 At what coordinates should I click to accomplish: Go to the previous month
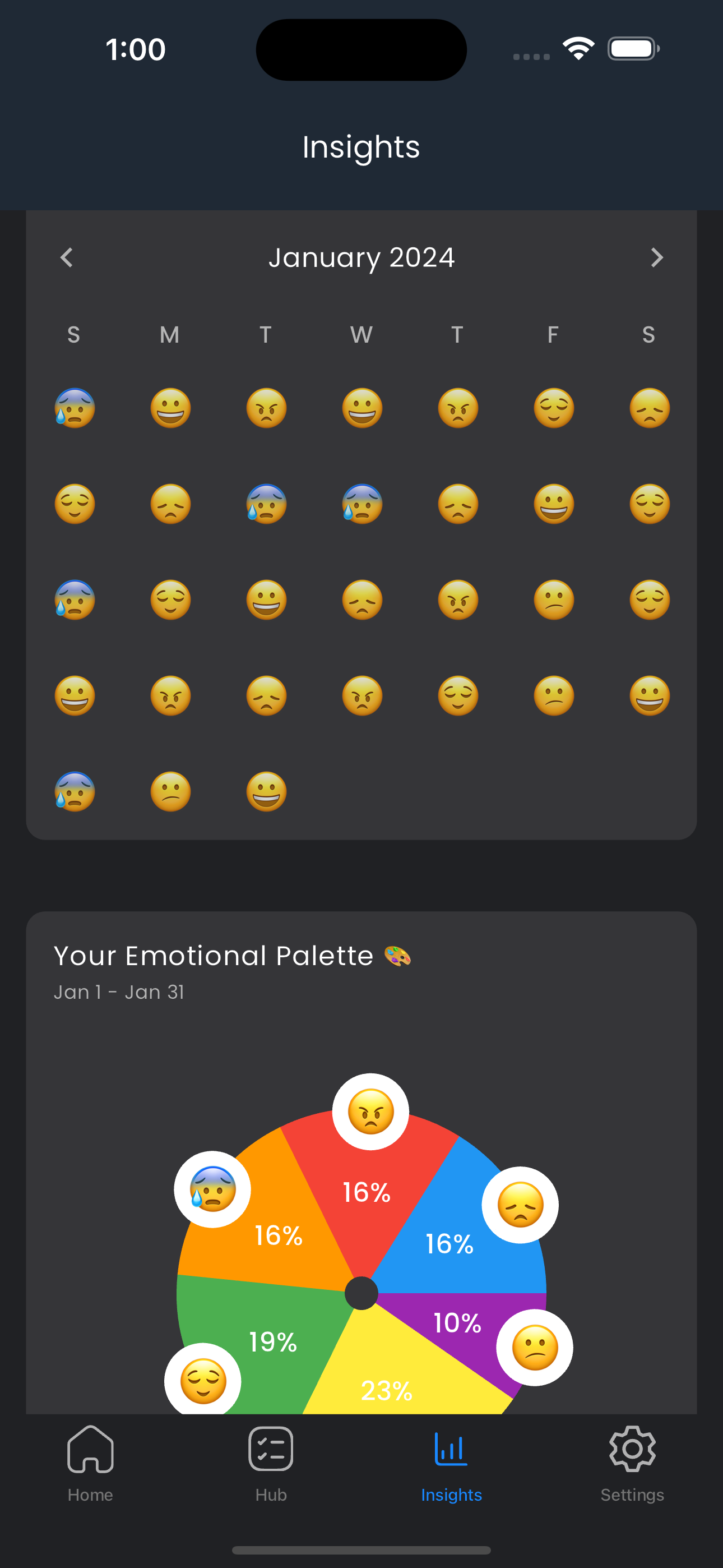pos(67,257)
